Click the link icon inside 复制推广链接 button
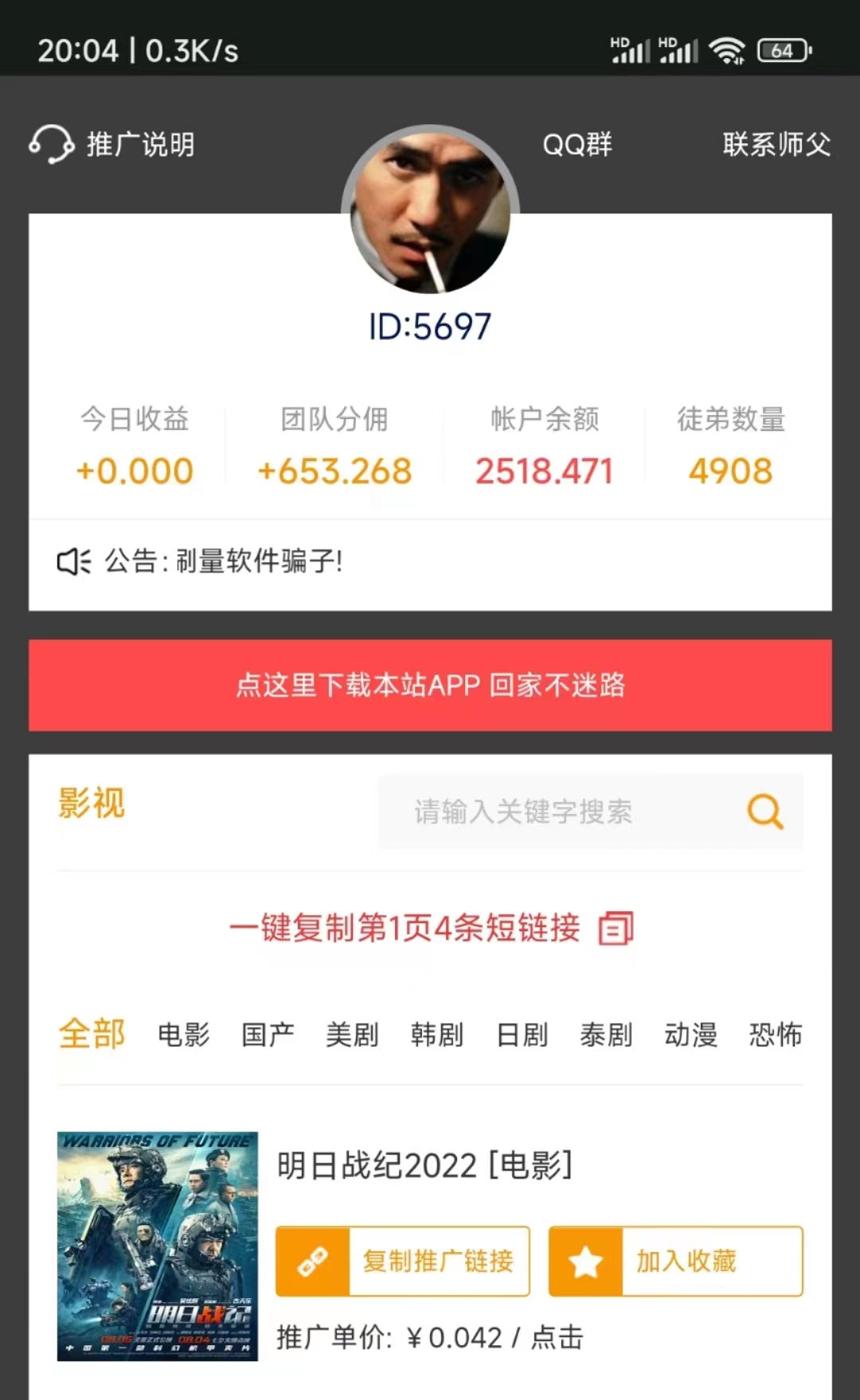 (312, 1261)
